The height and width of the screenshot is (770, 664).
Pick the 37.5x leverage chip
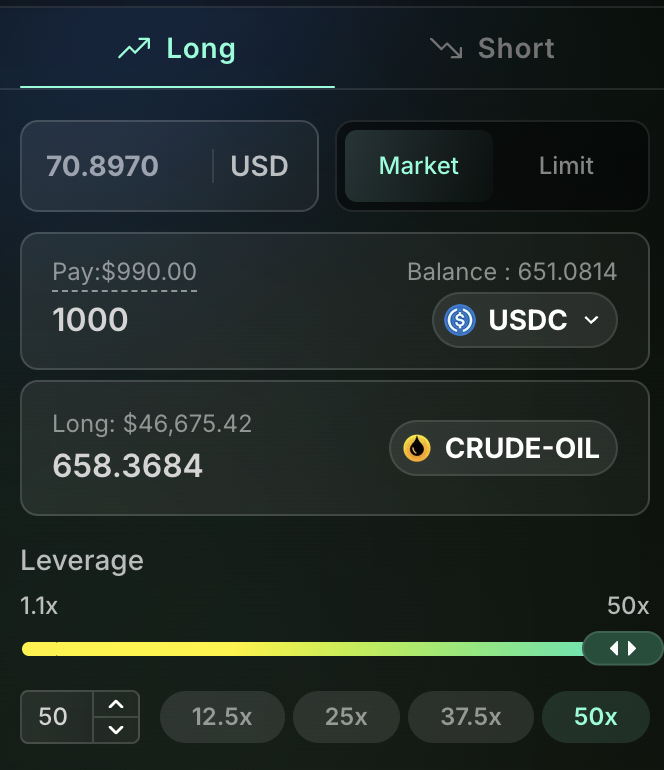470,717
